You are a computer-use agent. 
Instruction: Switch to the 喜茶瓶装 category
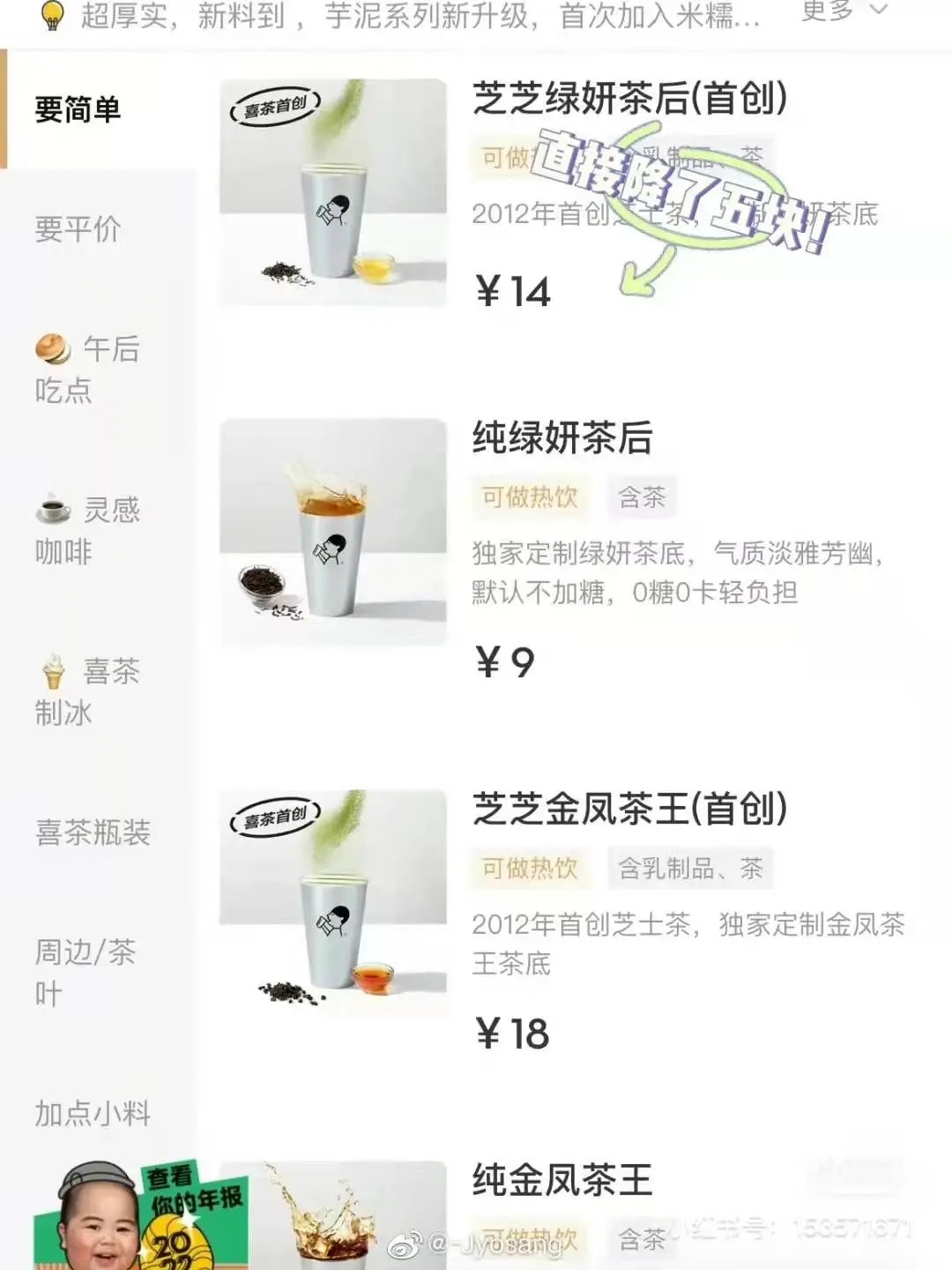(93, 832)
